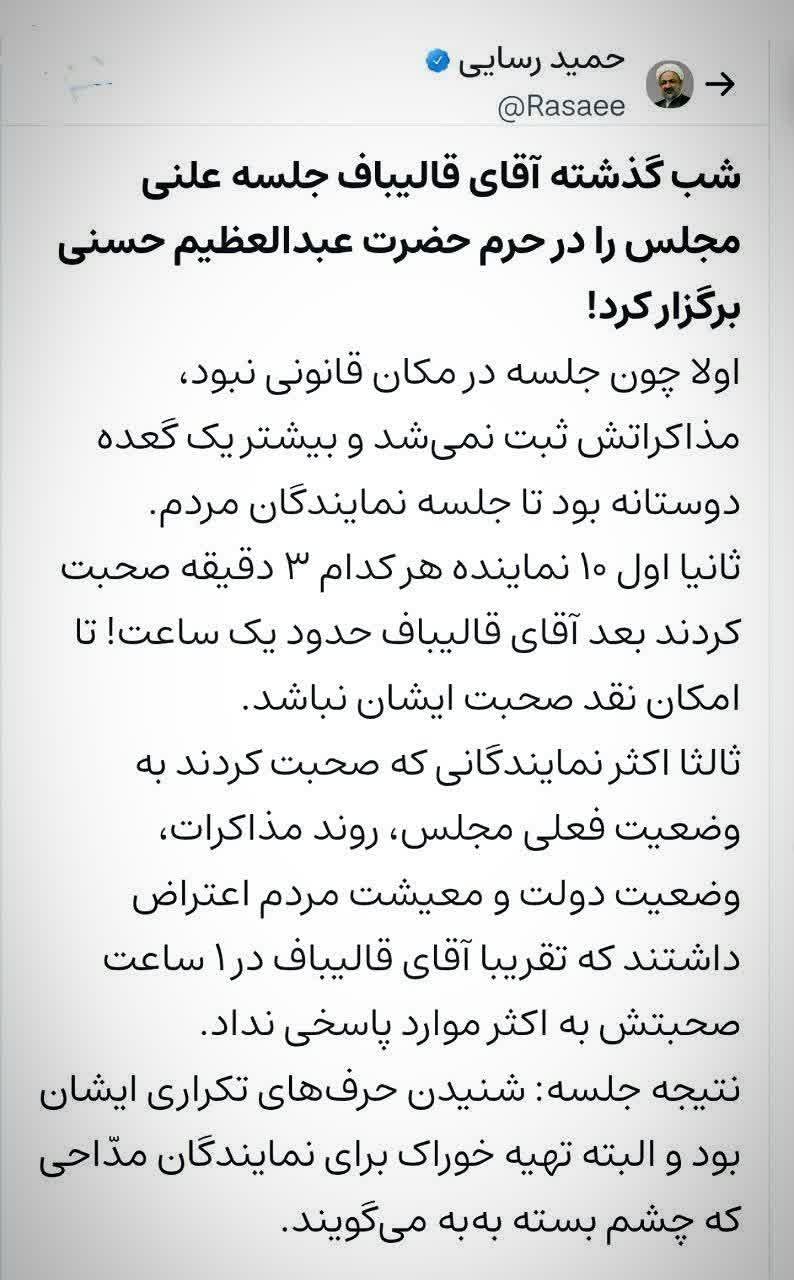Go back using the arrow icon
The width and height of the screenshot is (794, 1280).
click(720, 85)
